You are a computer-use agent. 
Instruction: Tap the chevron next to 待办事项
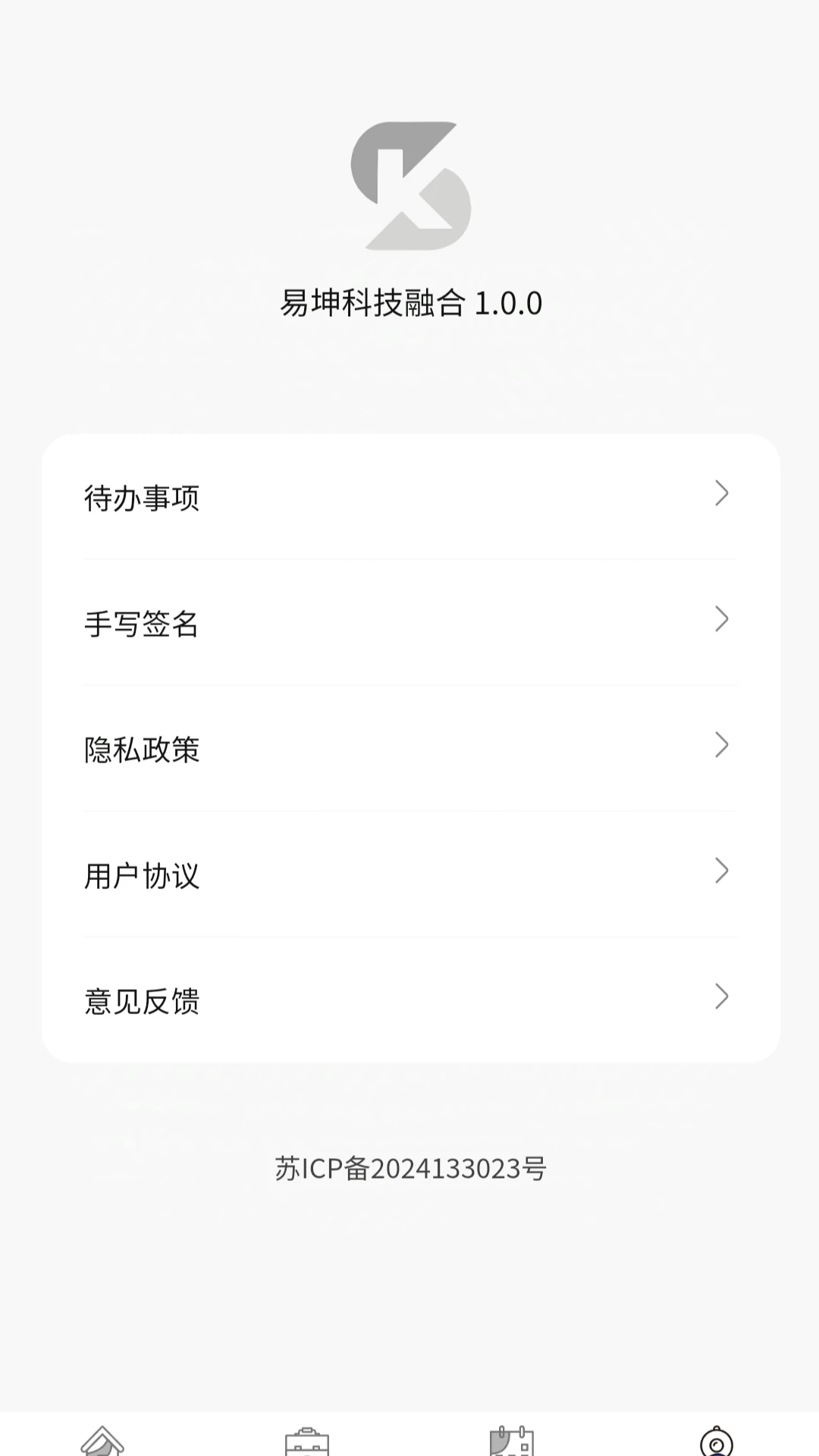(x=722, y=495)
